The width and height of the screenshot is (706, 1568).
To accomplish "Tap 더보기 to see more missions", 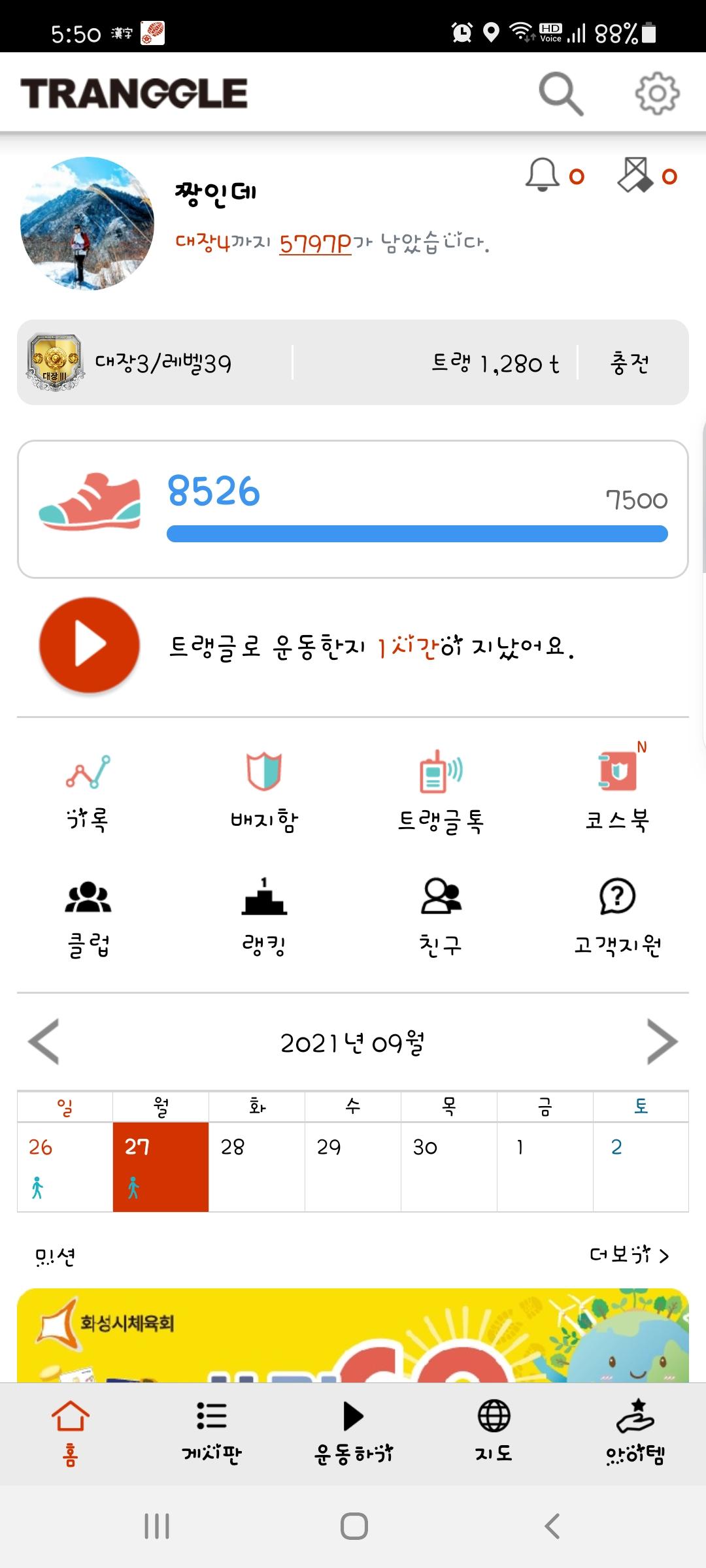I will (x=629, y=1255).
